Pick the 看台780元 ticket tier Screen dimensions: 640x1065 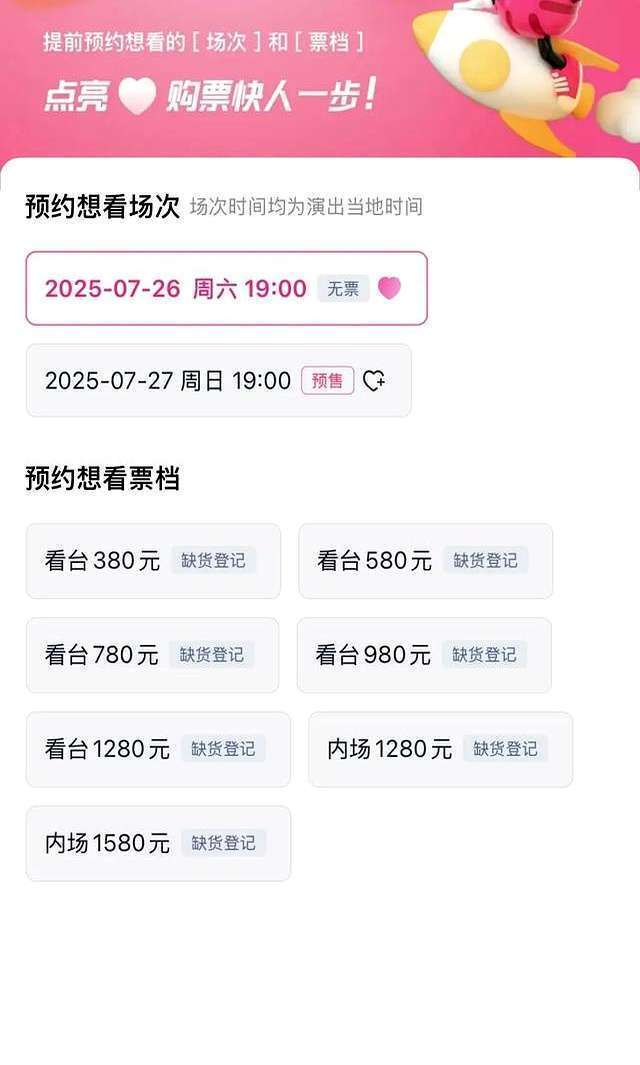click(x=152, y=655)
